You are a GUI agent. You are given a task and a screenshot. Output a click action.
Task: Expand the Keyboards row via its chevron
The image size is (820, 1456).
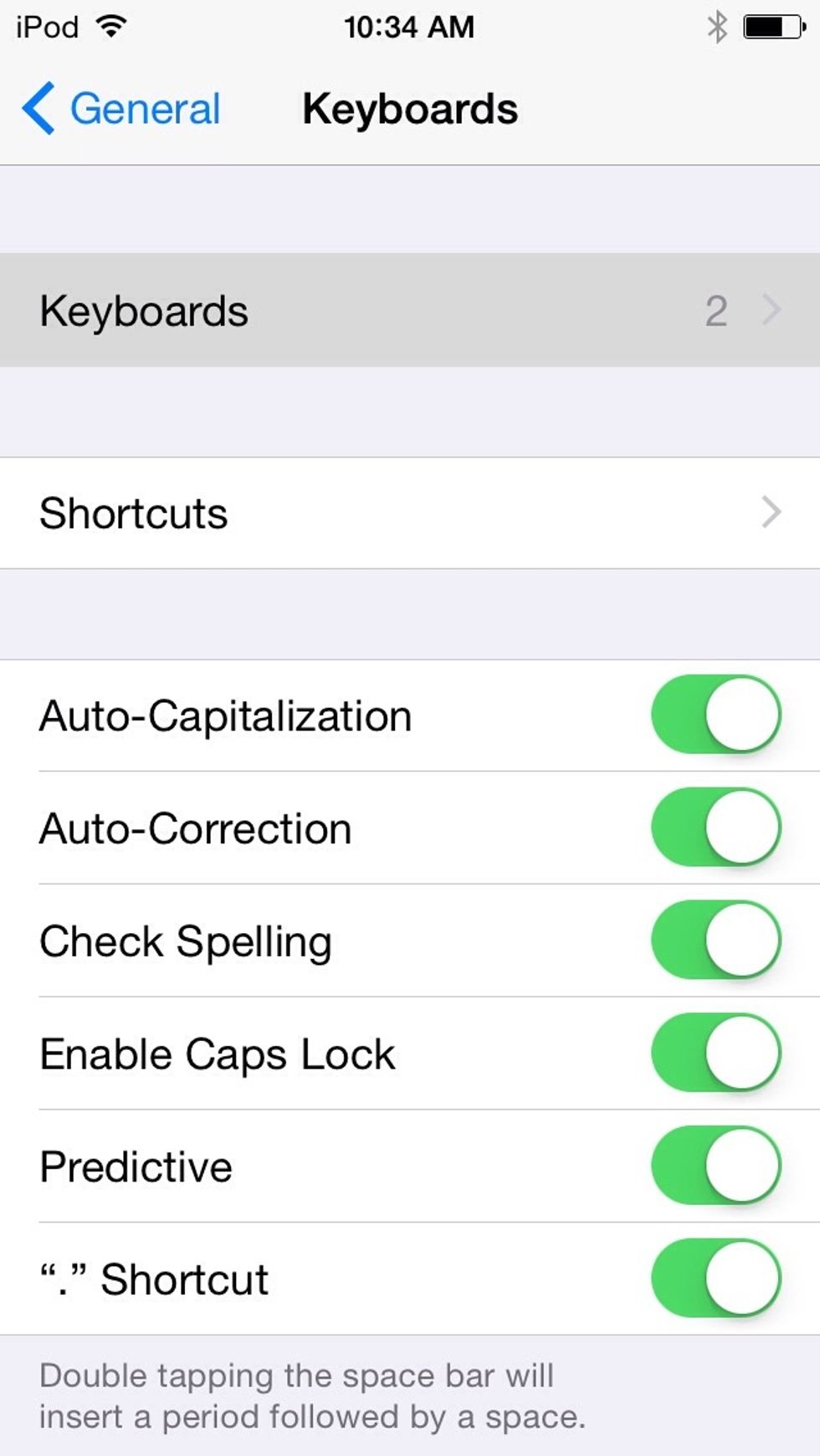[770, 310]
